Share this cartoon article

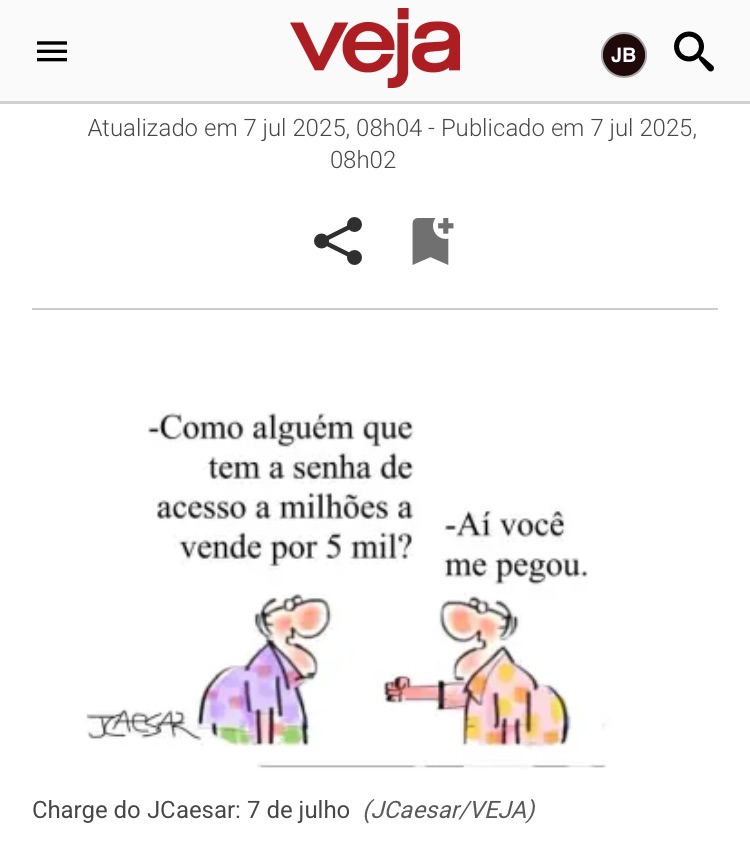338,241
